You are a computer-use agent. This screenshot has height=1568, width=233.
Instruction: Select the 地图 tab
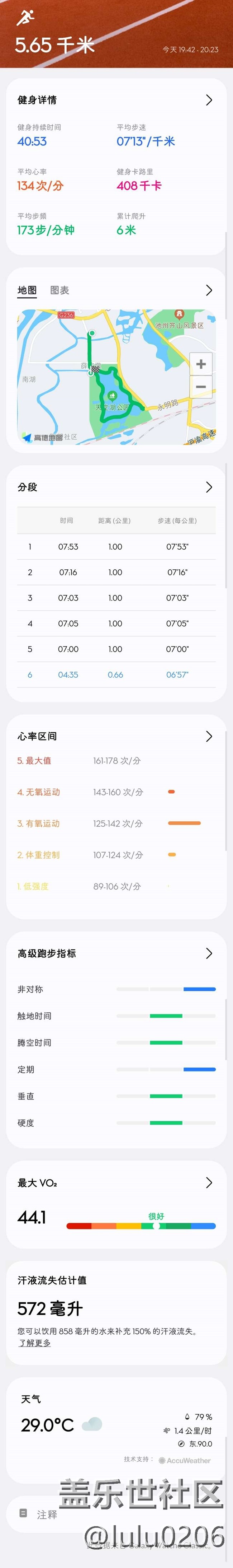(27, 290)
